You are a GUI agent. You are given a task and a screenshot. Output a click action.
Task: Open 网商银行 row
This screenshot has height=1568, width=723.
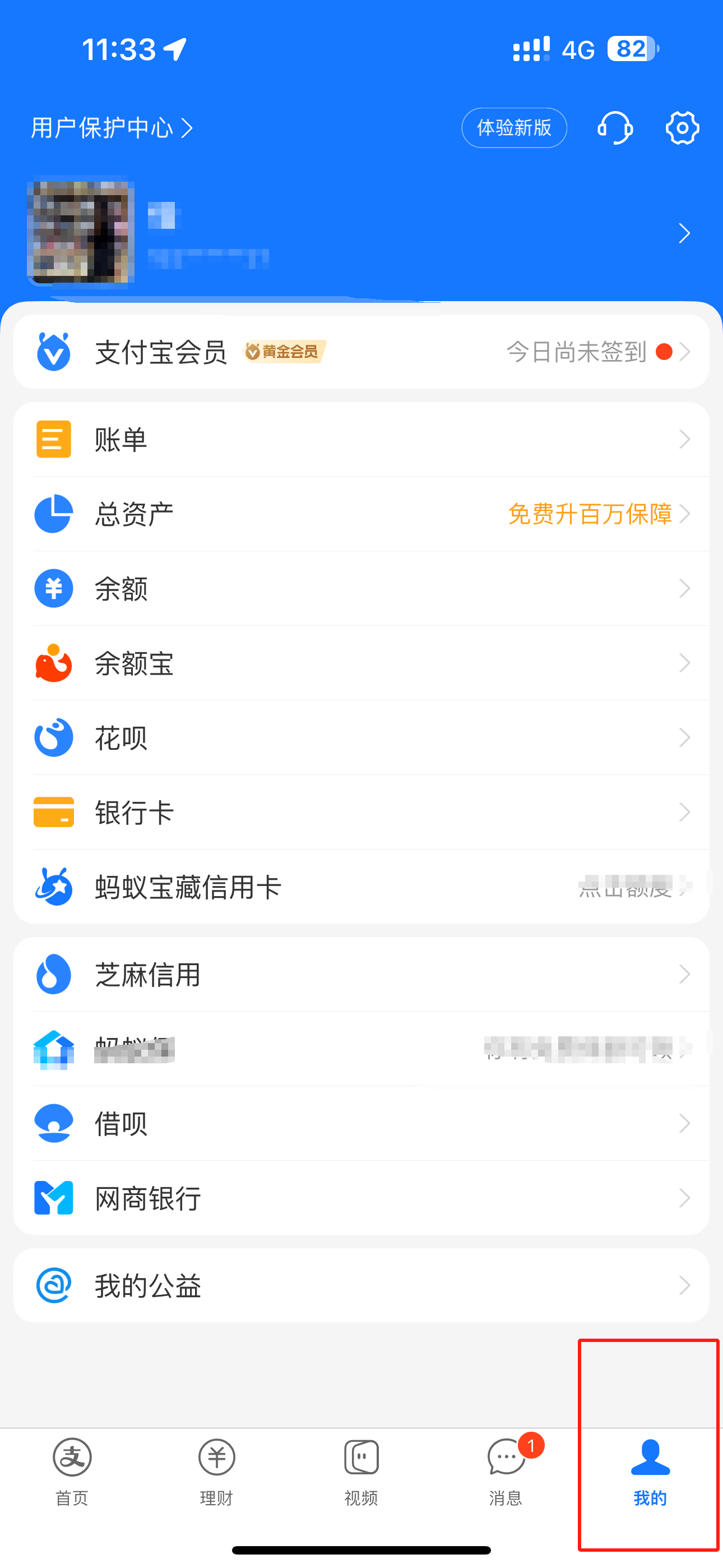point(361,1198)
